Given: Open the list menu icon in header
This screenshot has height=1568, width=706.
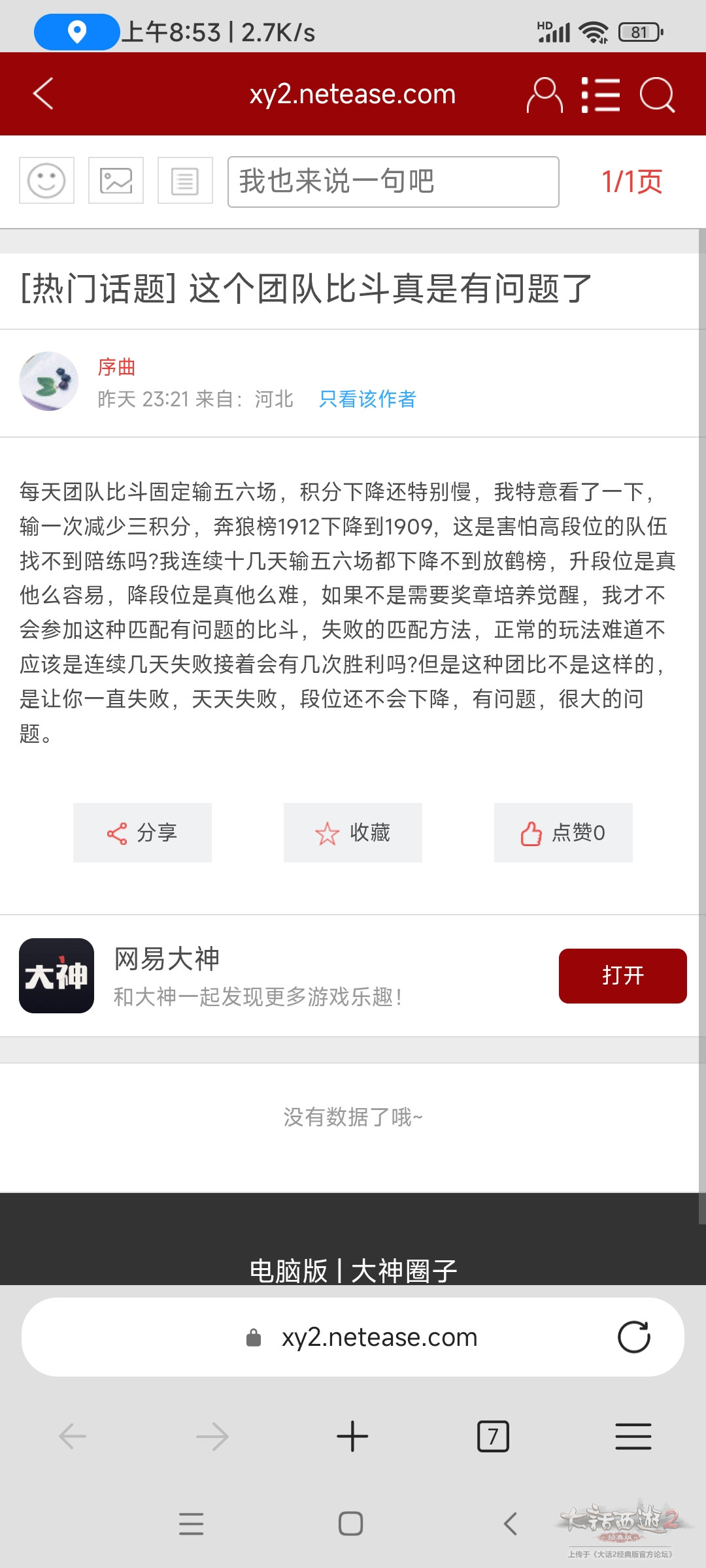Looking at the screenshot, I should [601, 95].
